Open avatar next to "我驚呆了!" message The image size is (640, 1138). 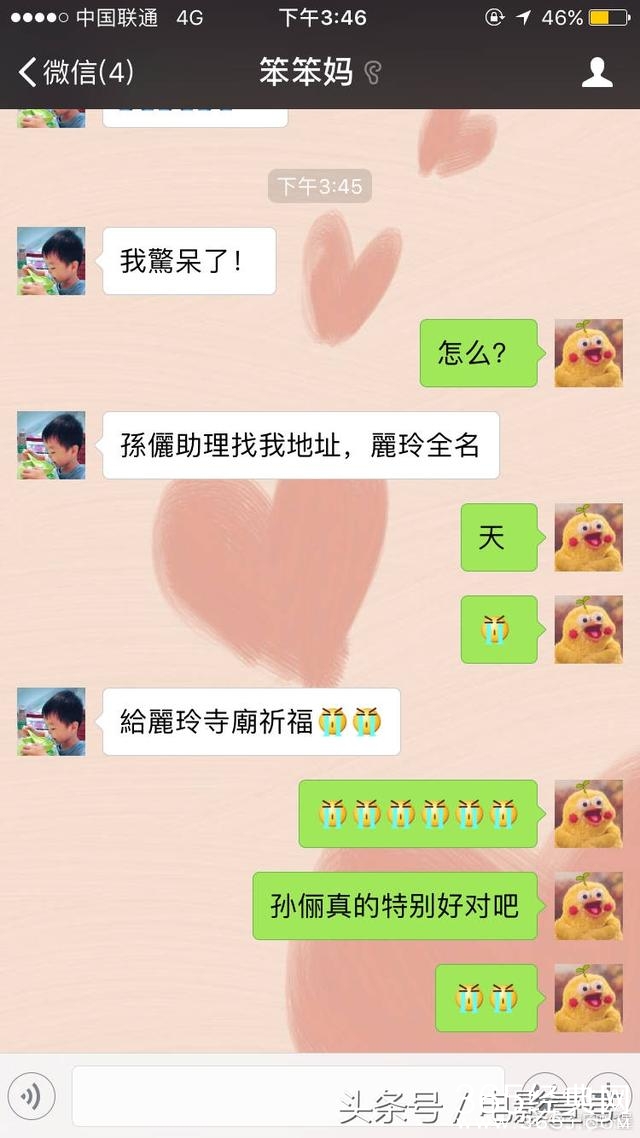[51, 261]
